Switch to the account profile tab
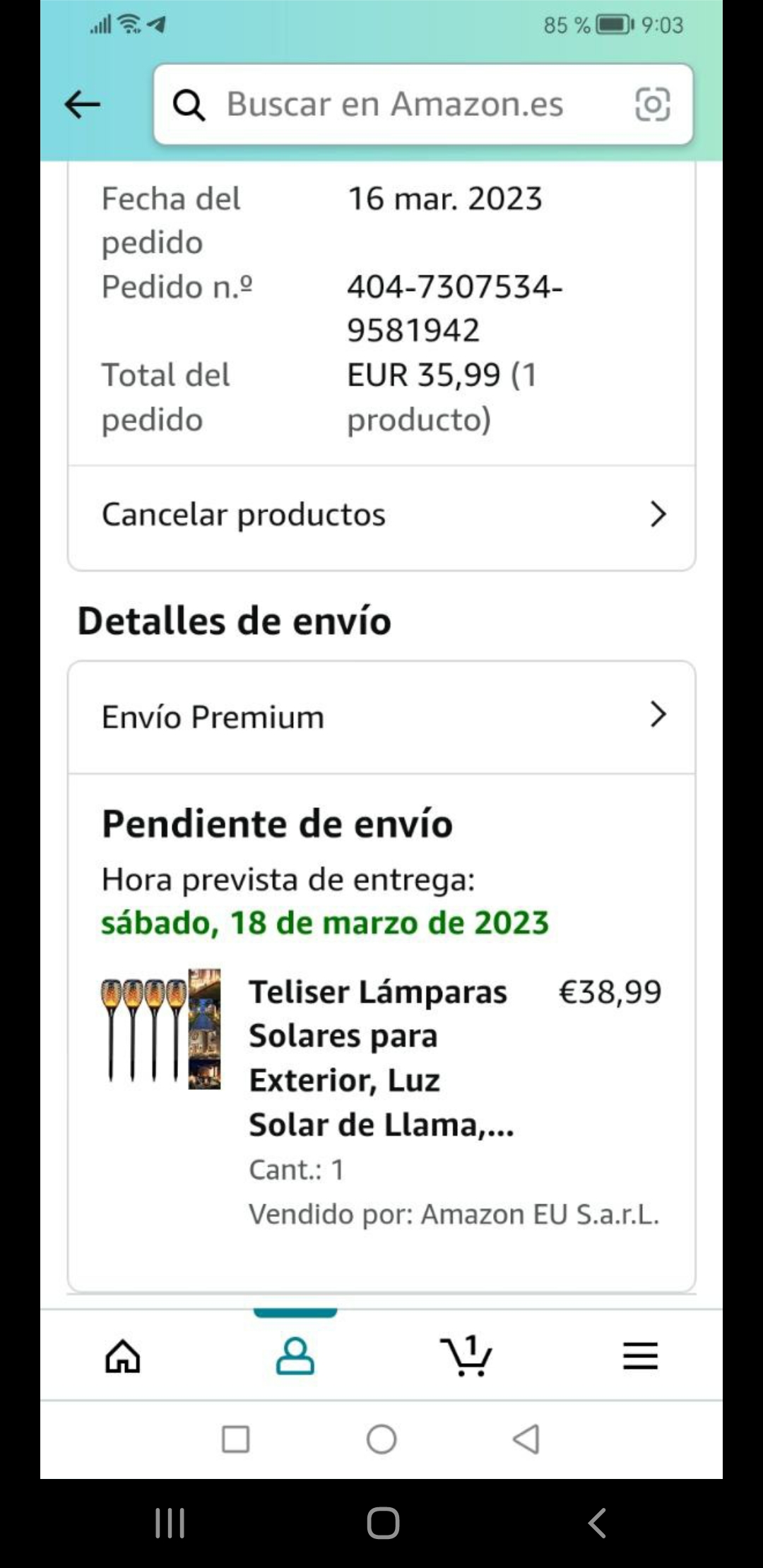 295,1355
